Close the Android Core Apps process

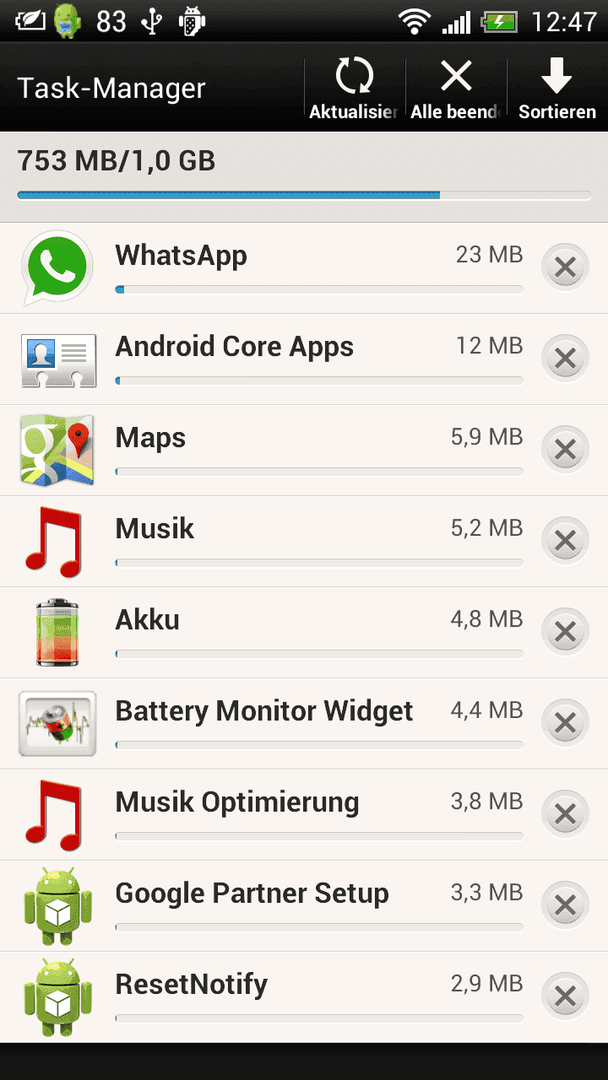565,358
